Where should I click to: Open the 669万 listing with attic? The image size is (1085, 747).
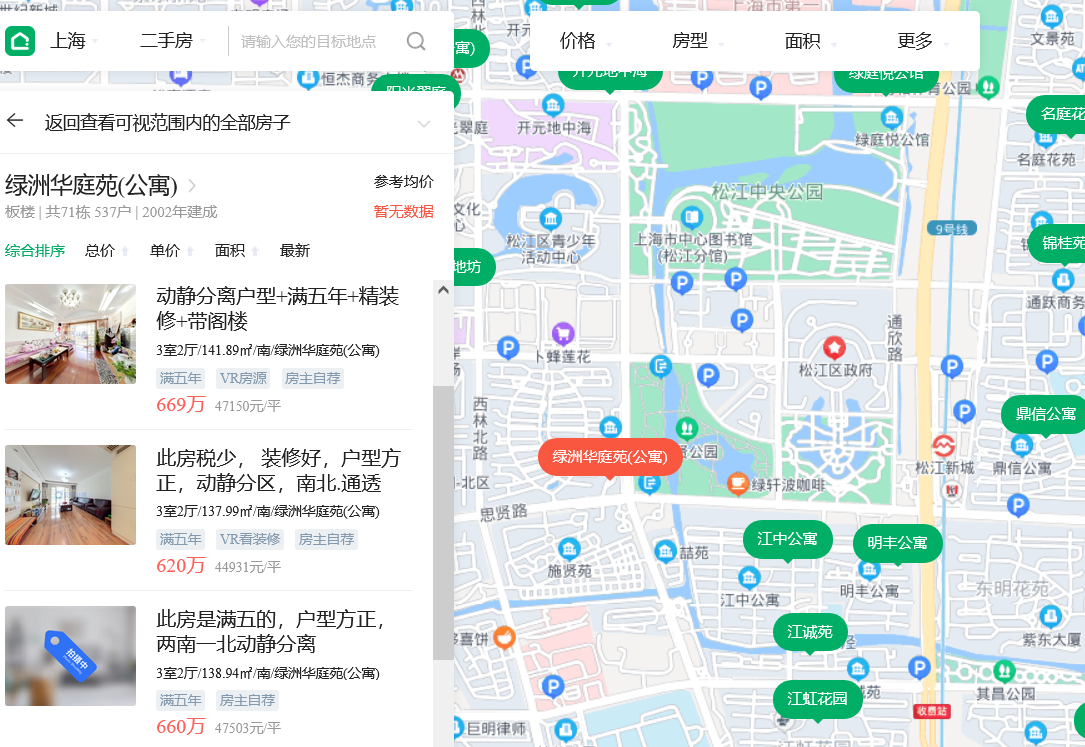(x=277, y=308)
